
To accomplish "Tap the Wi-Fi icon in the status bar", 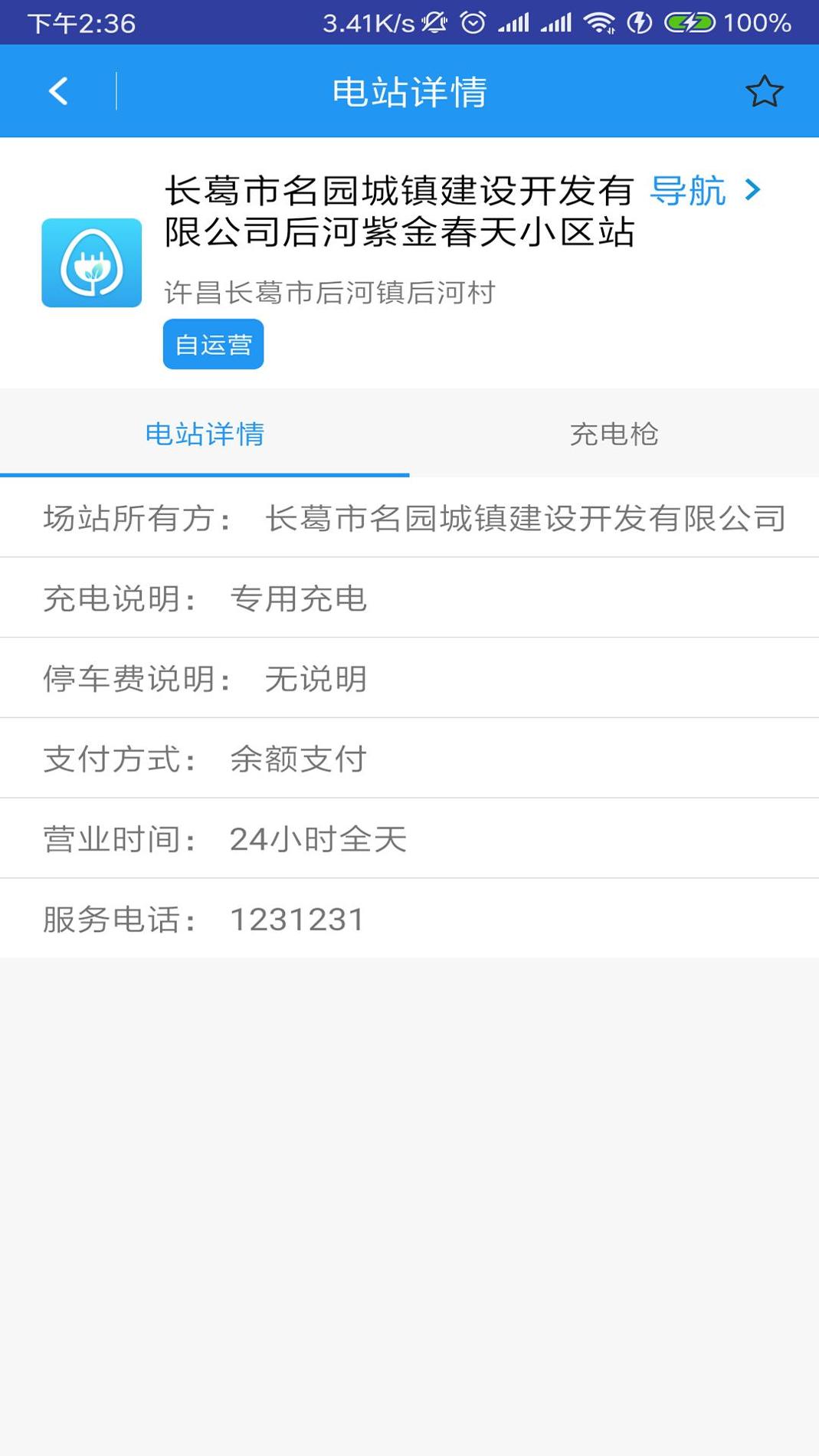I will (x=599, y=21).
